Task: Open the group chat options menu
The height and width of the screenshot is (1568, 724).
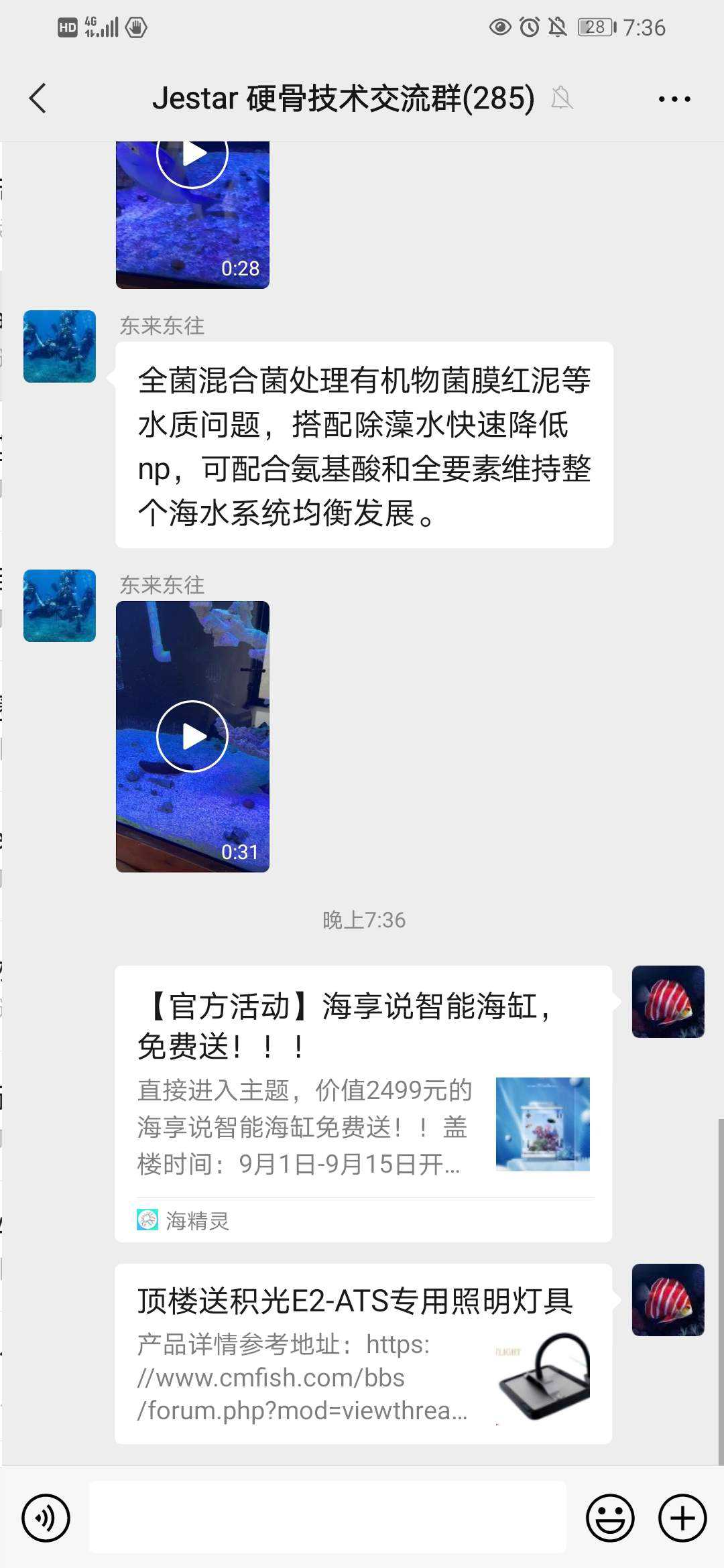Action: click(674, 99)
